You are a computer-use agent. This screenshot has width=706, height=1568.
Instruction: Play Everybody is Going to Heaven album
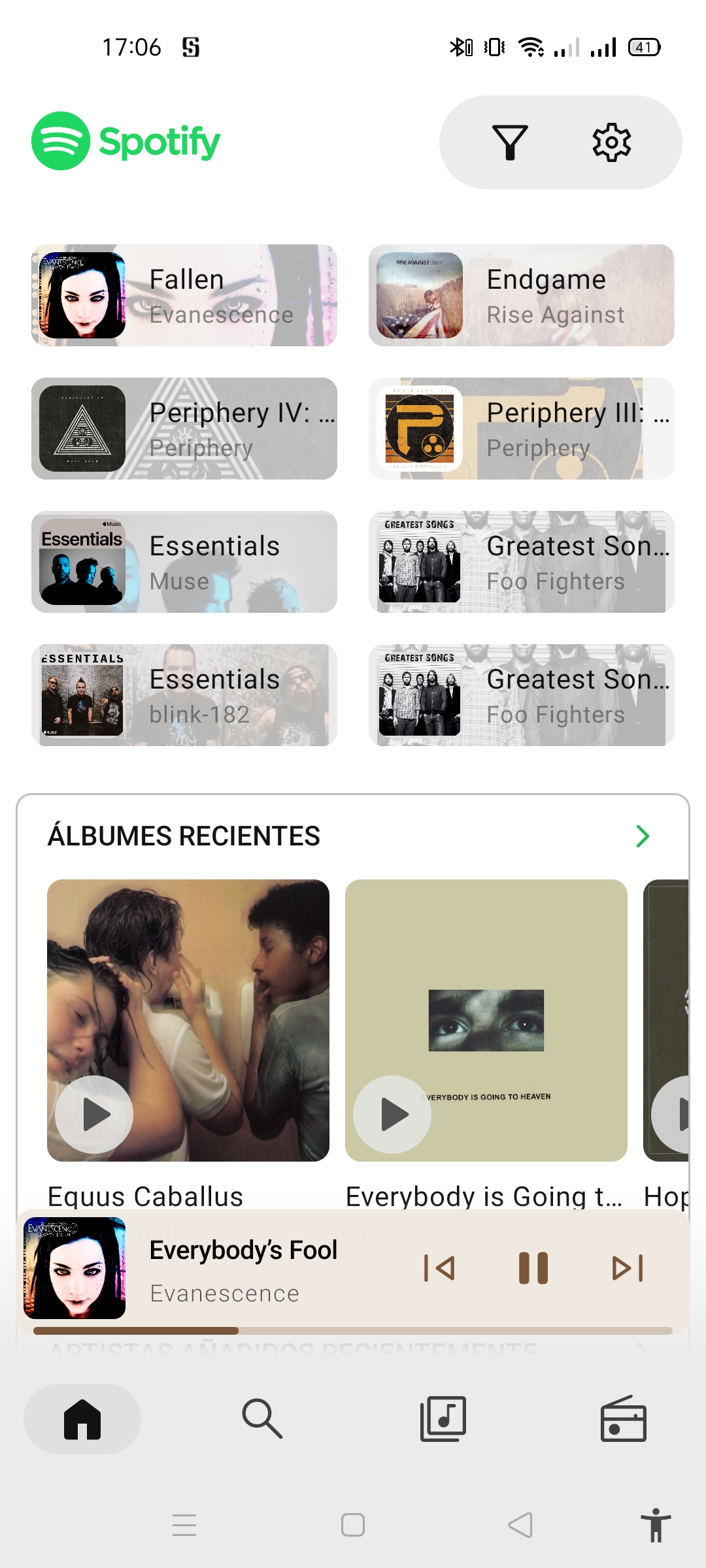tap(392, 1115)
